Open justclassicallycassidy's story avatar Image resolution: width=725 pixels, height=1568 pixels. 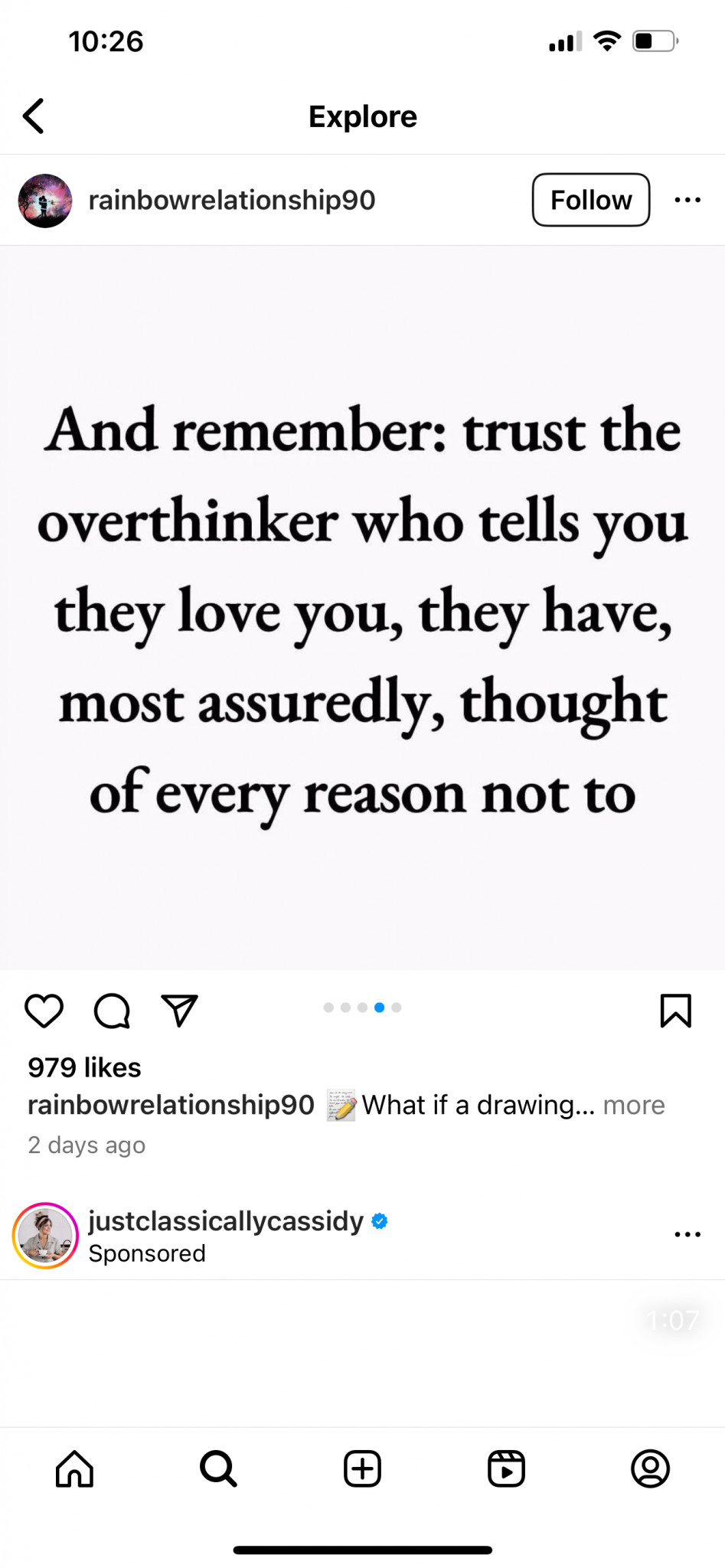[45, 1236]
